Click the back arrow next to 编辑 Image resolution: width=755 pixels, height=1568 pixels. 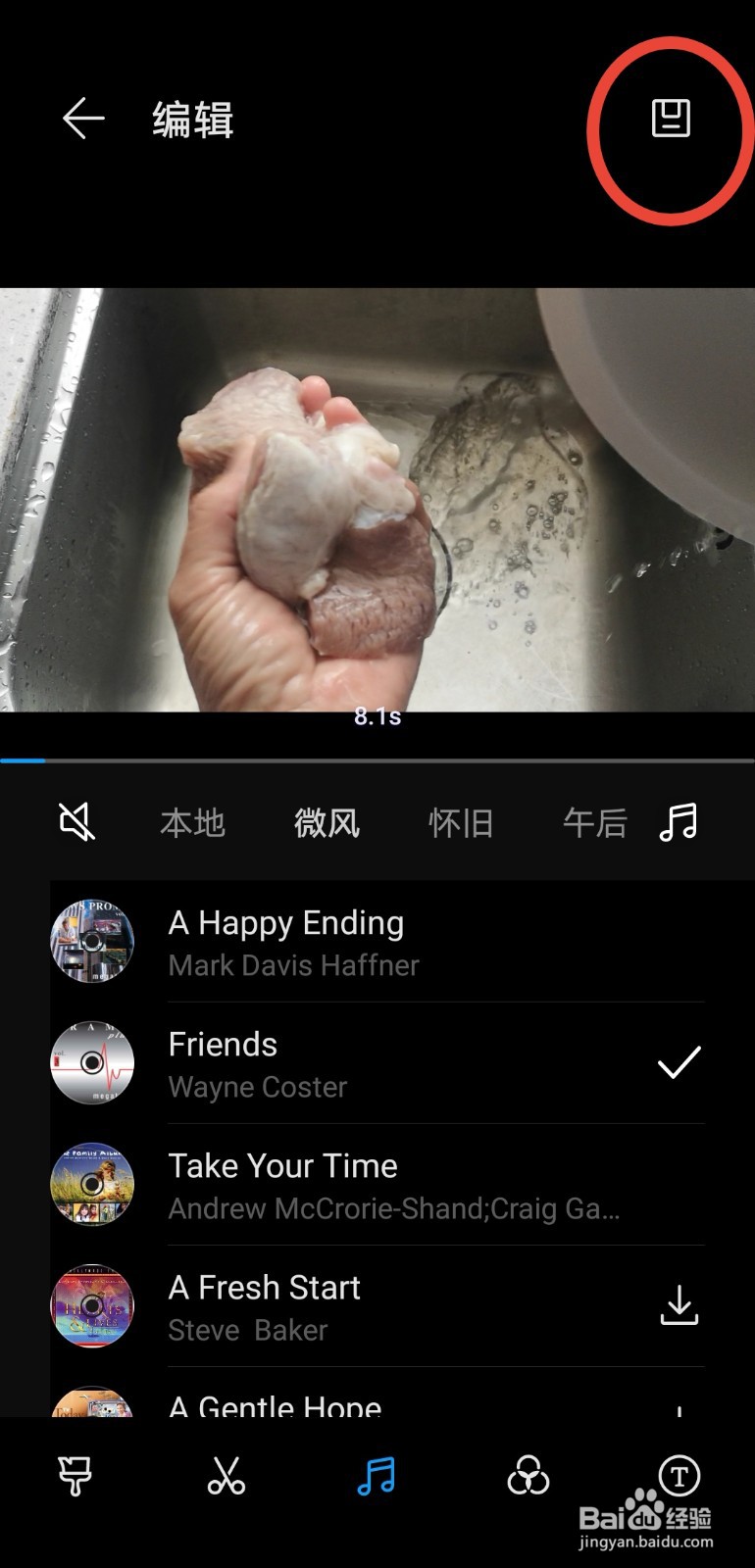[82, 118]
